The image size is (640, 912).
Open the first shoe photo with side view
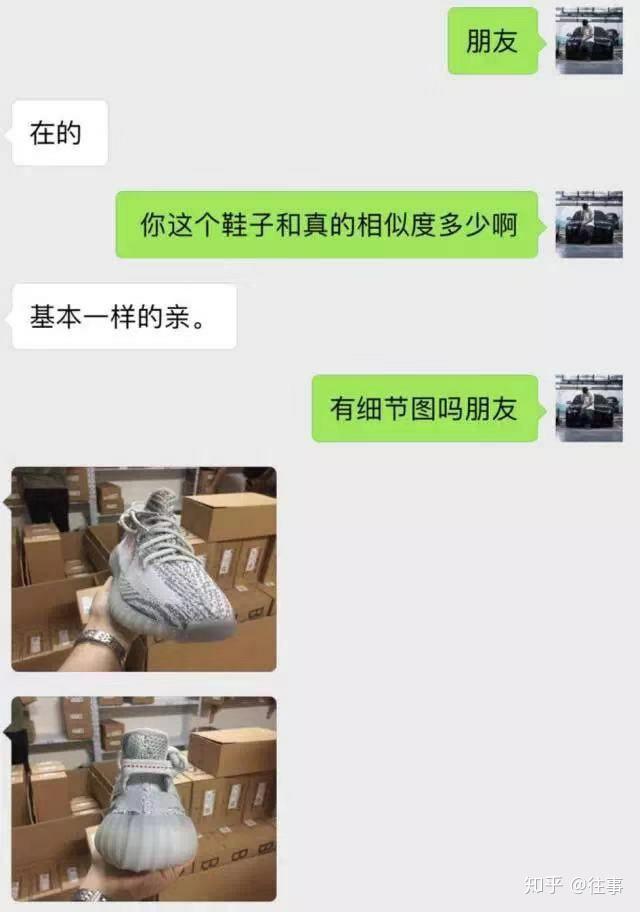point(143,568)
